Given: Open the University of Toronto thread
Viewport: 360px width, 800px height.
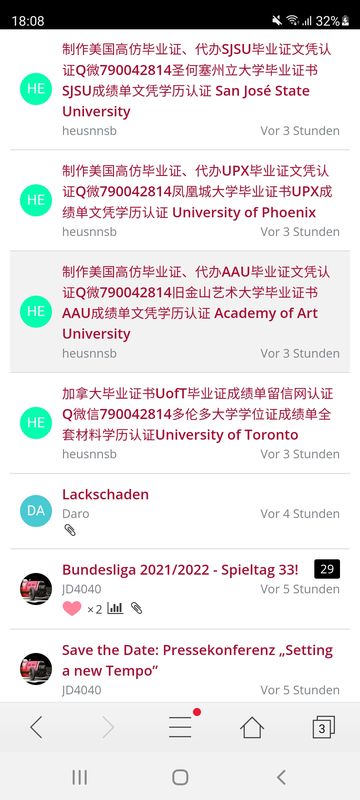Looking at the screenshot, I should click(197, 414).
